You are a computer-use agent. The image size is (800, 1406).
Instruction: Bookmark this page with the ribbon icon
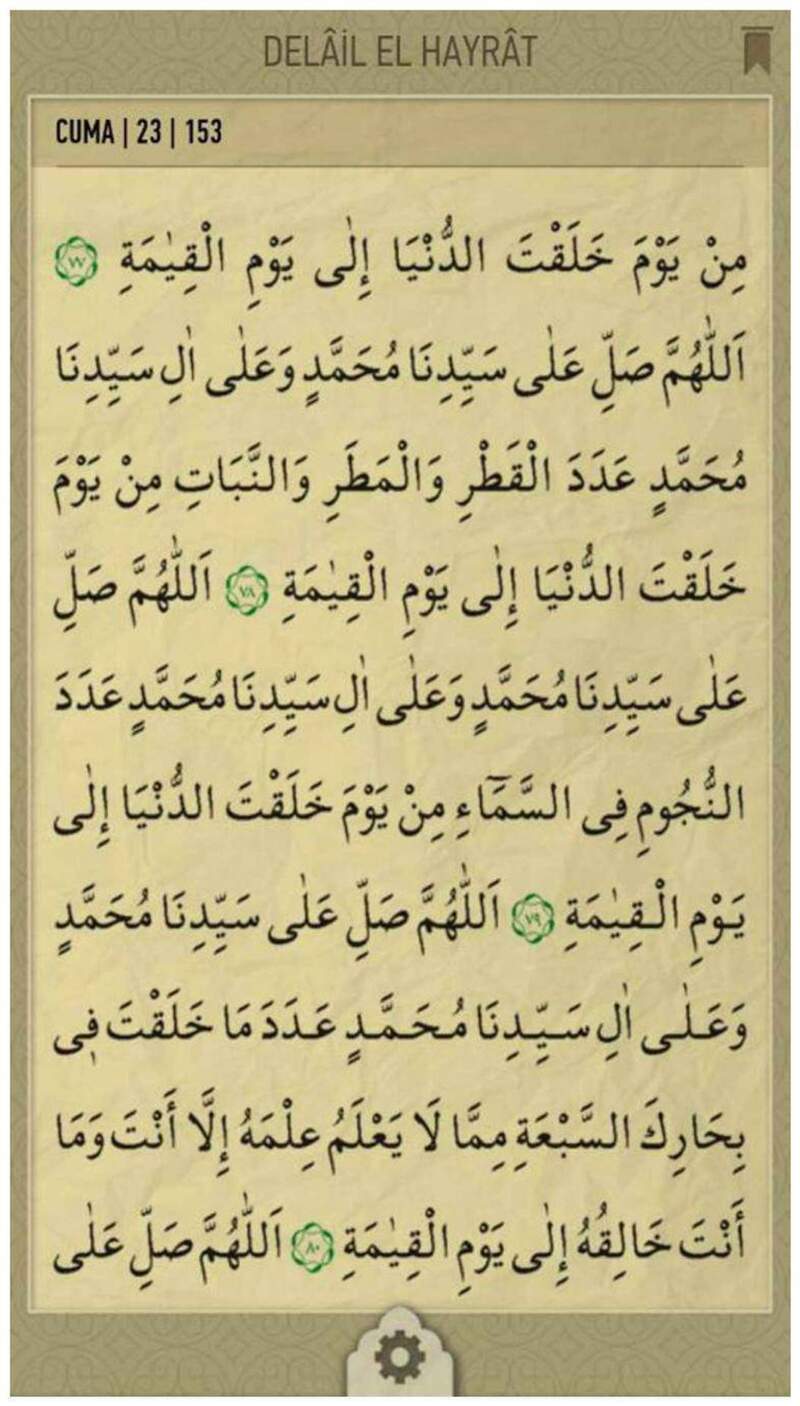point(754,50)
